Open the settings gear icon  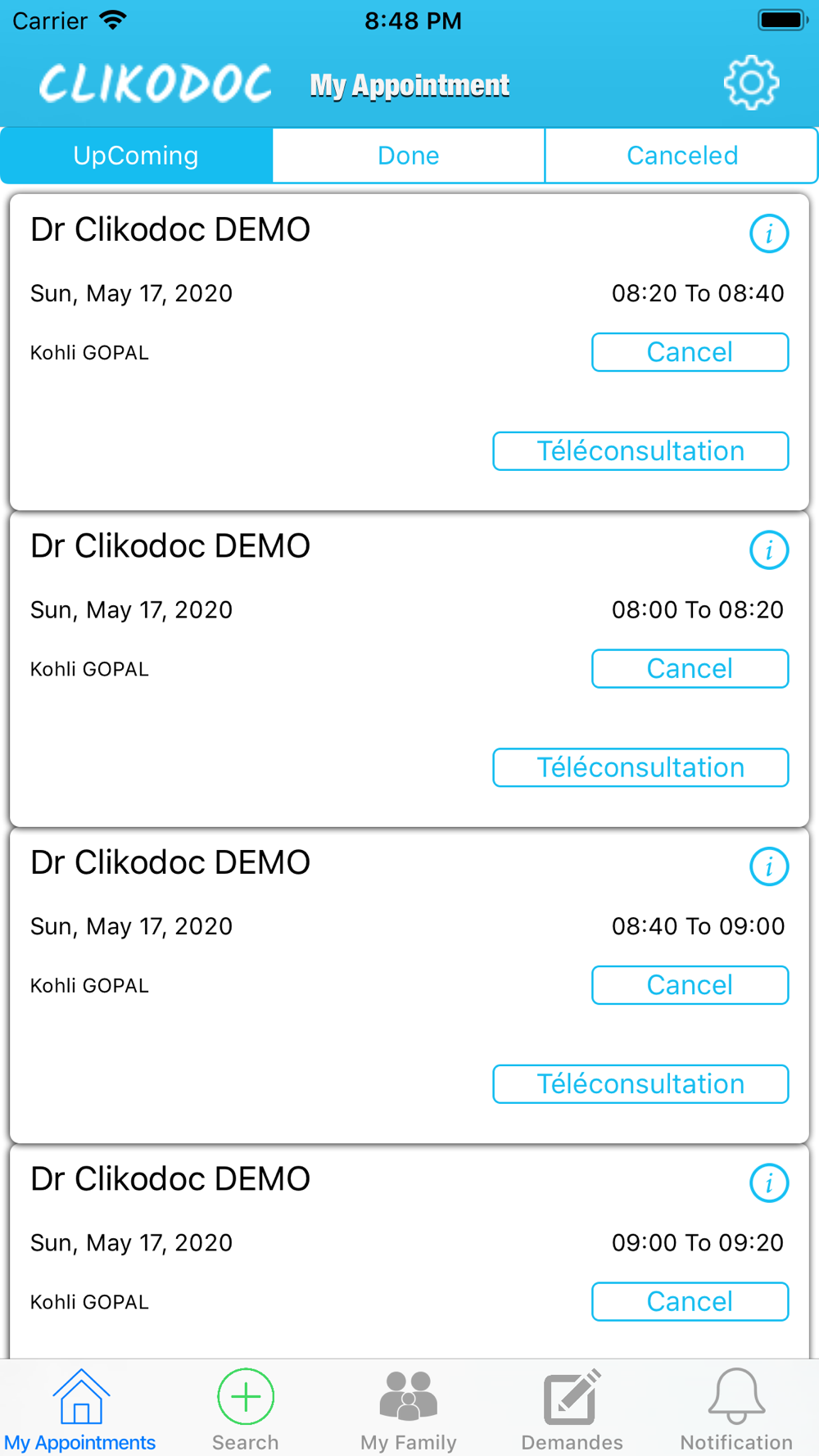tap(751, 83)
